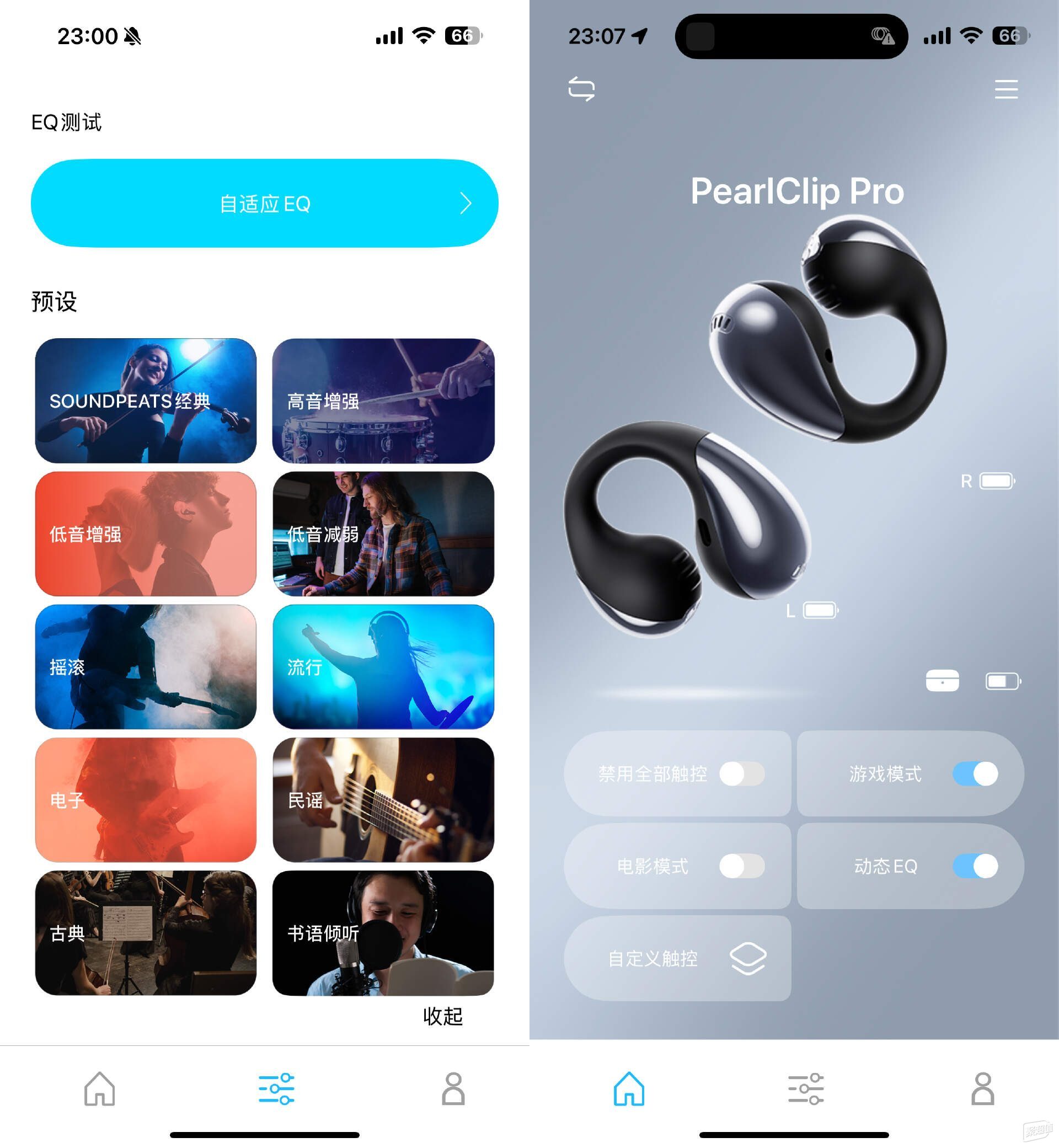This screenshot has height=1148, width=1059.
Task: Select the 民谣 preset
Action: point(383,799)
